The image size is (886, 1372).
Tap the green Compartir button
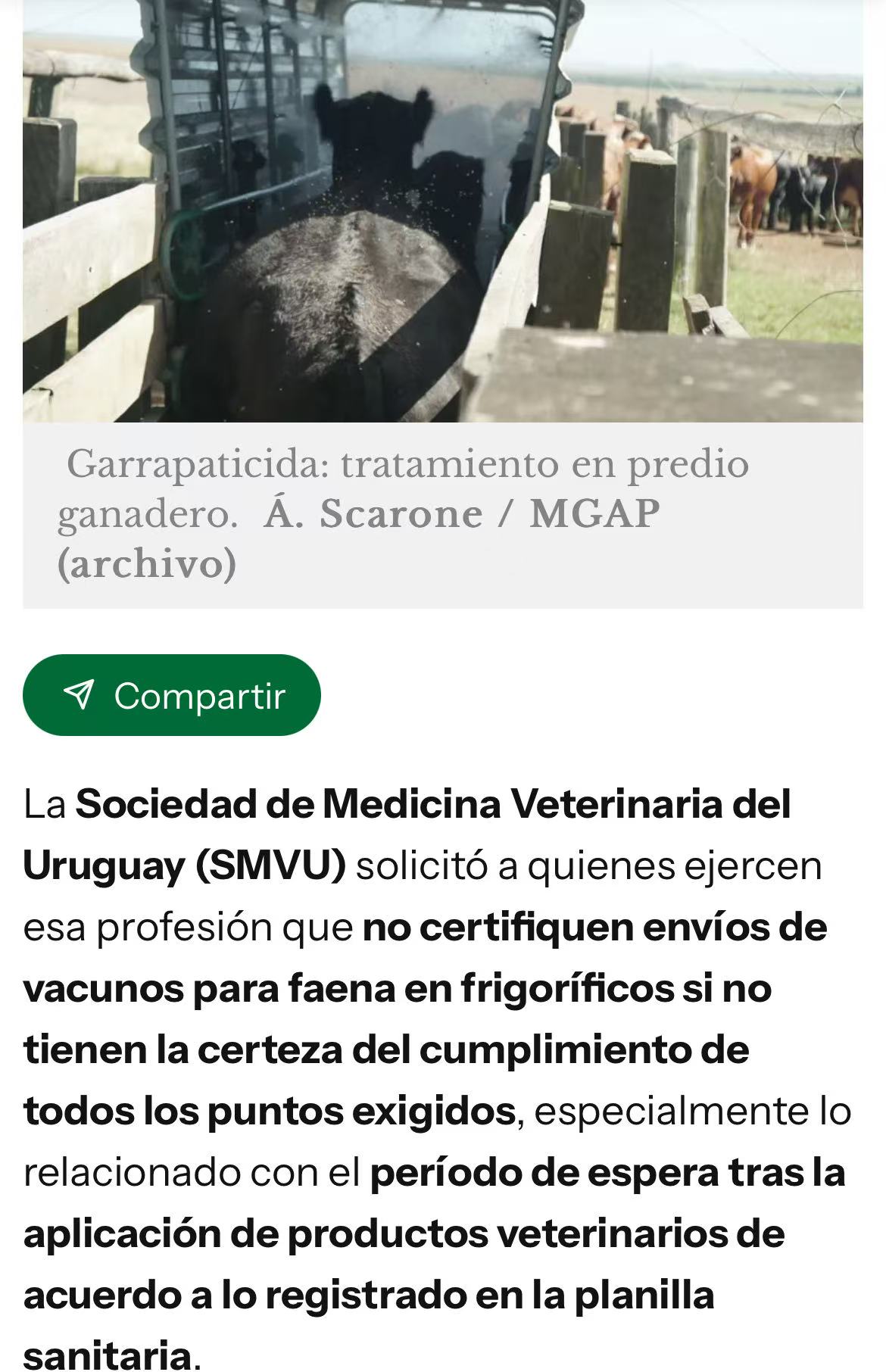pyautogui.click(x=172, y=695)
